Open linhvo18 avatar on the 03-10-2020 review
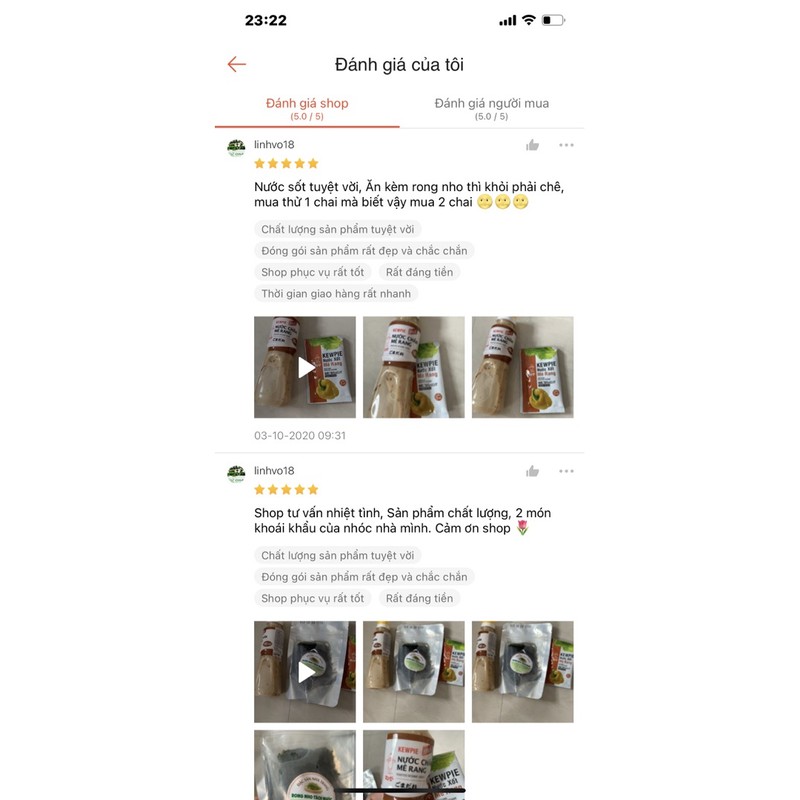This screenshot has width=800, height=800. [236, 149]
